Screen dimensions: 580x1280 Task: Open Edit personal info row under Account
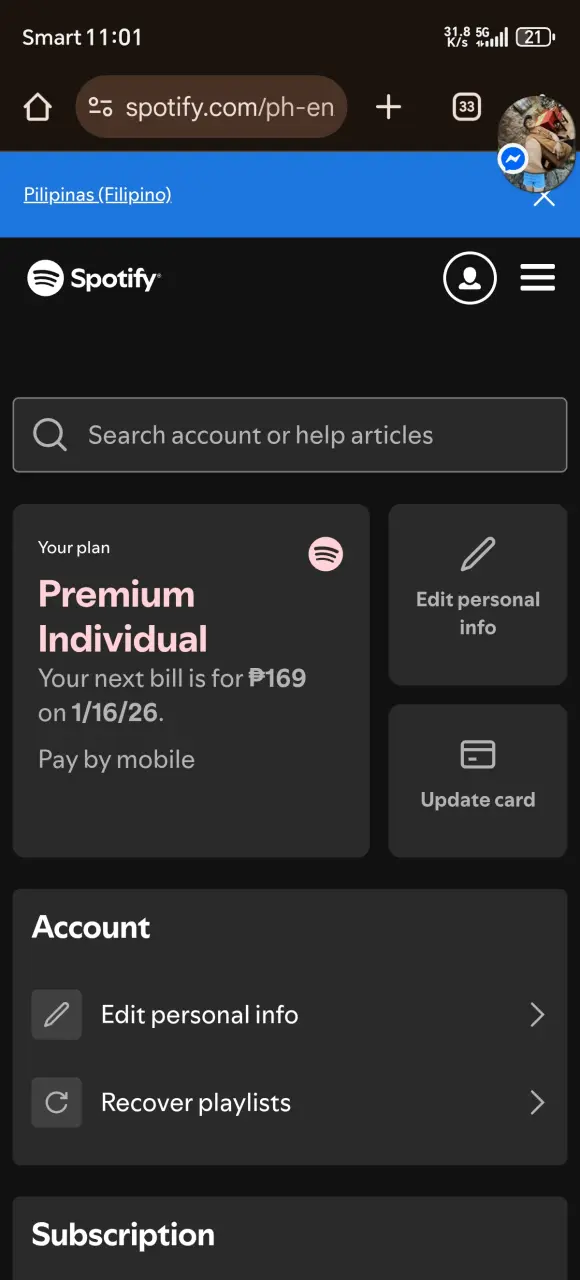pyautogui.click(x=290, y=1015)
